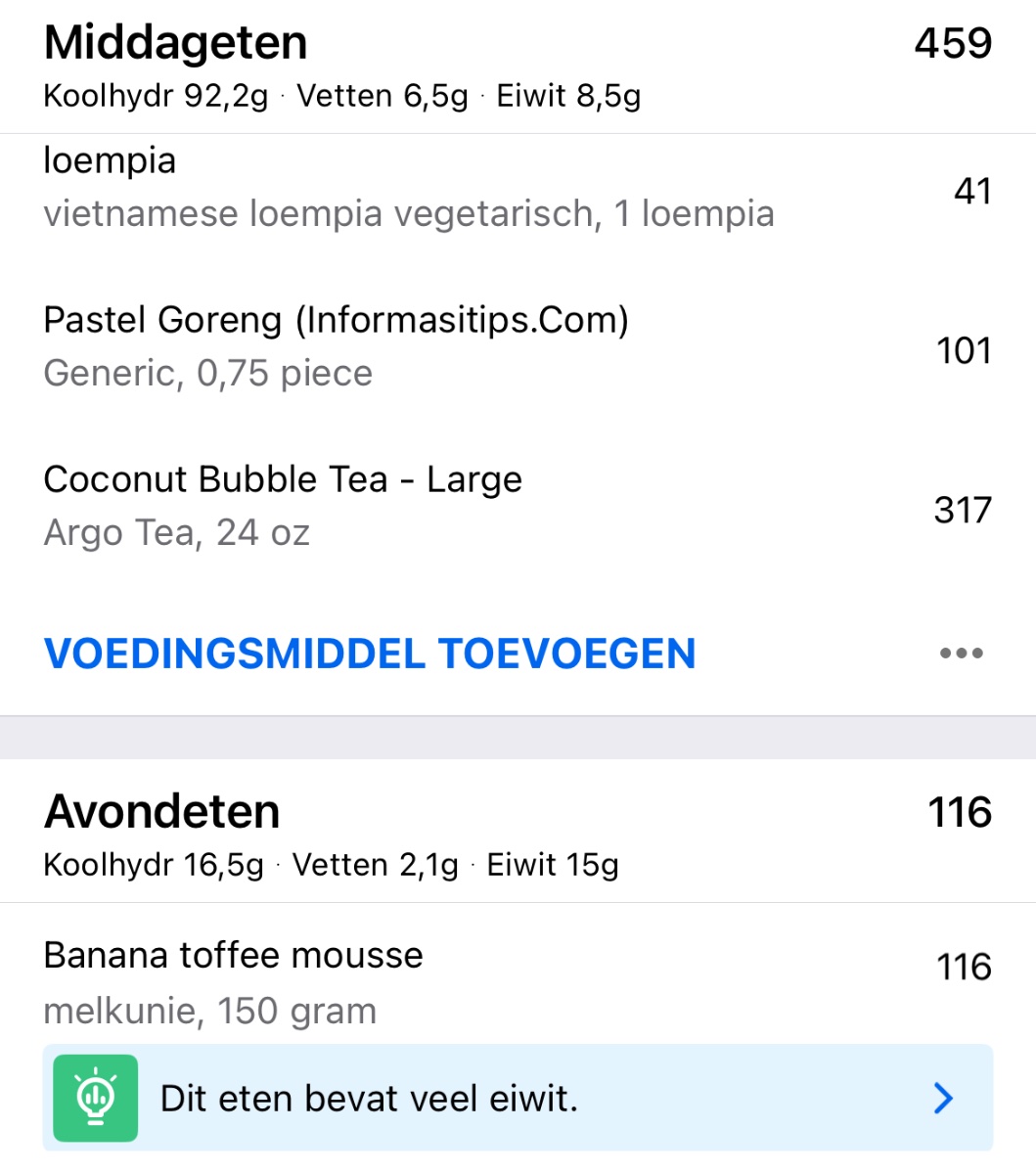Tap Voedingsmiddel toevoegen under Middageten
Screen dimensions: 1036x1174
(x=370, y=654)
